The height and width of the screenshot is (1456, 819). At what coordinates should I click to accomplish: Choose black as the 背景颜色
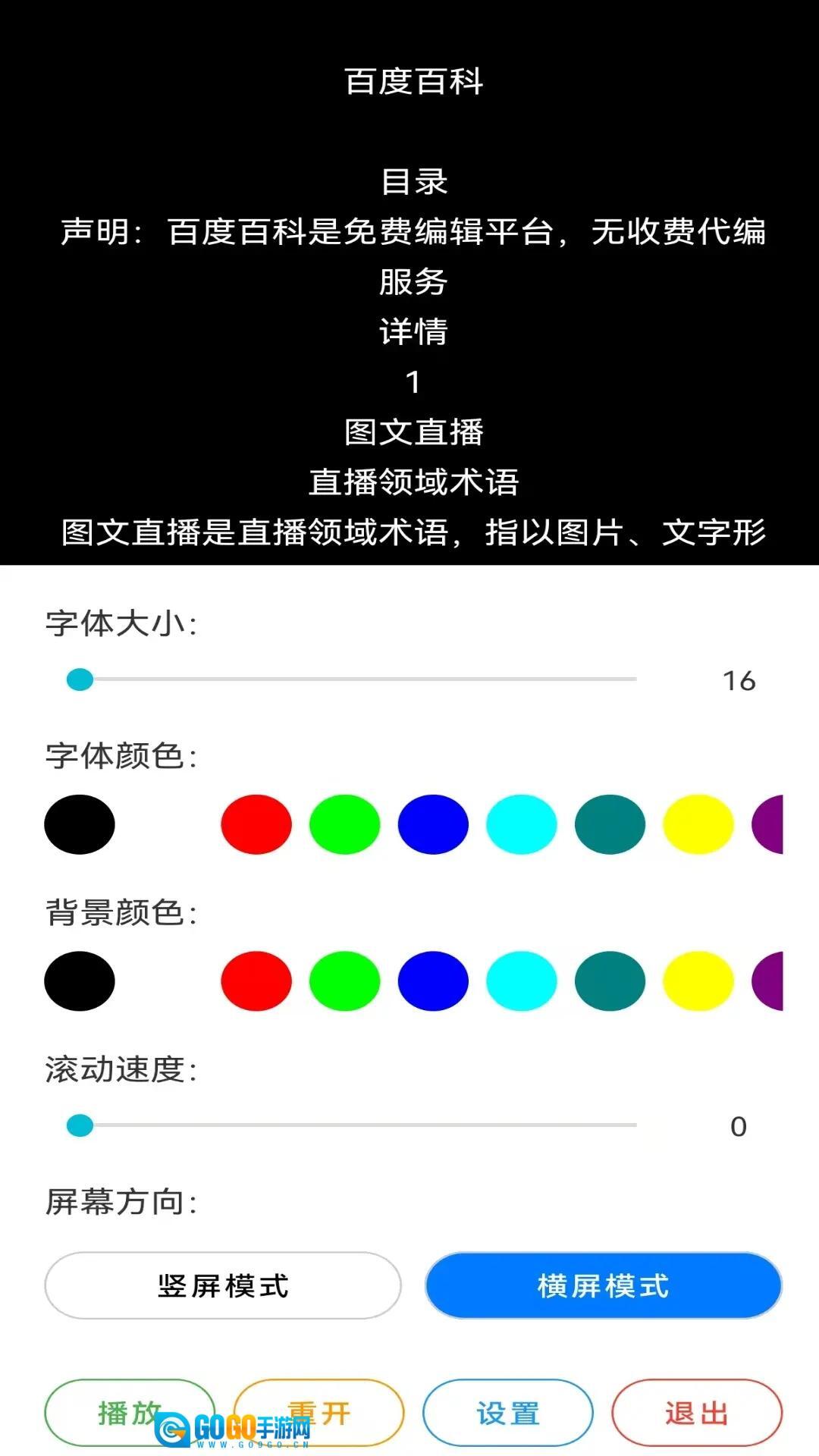(80, 981)
